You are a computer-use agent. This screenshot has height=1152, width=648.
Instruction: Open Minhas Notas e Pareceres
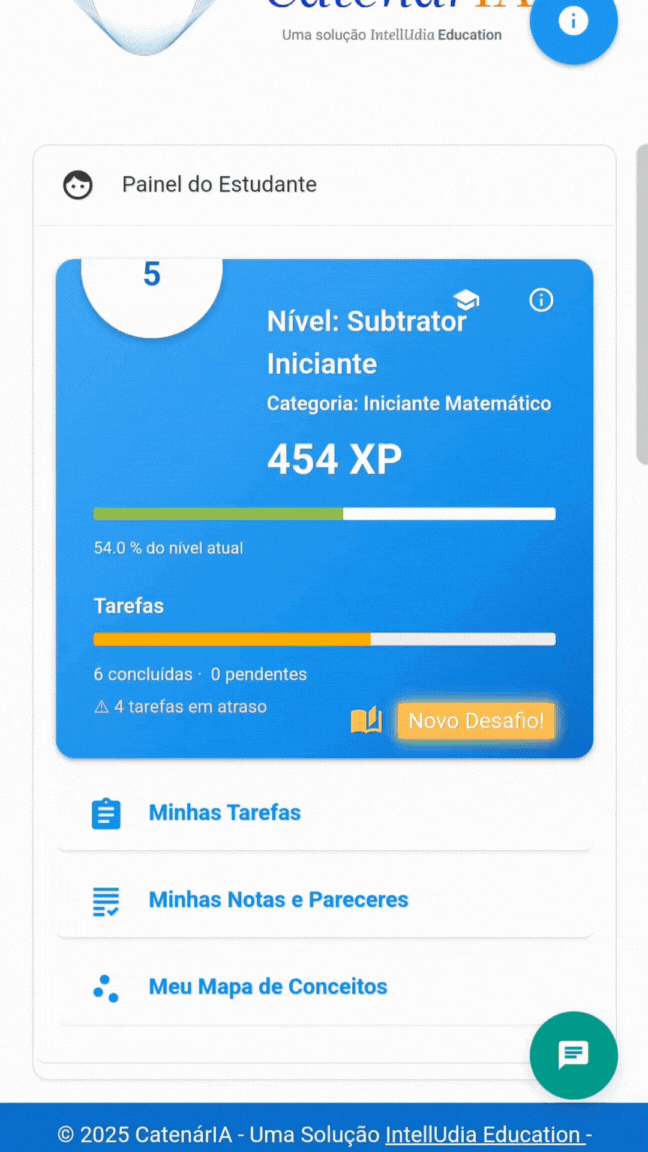278,900
